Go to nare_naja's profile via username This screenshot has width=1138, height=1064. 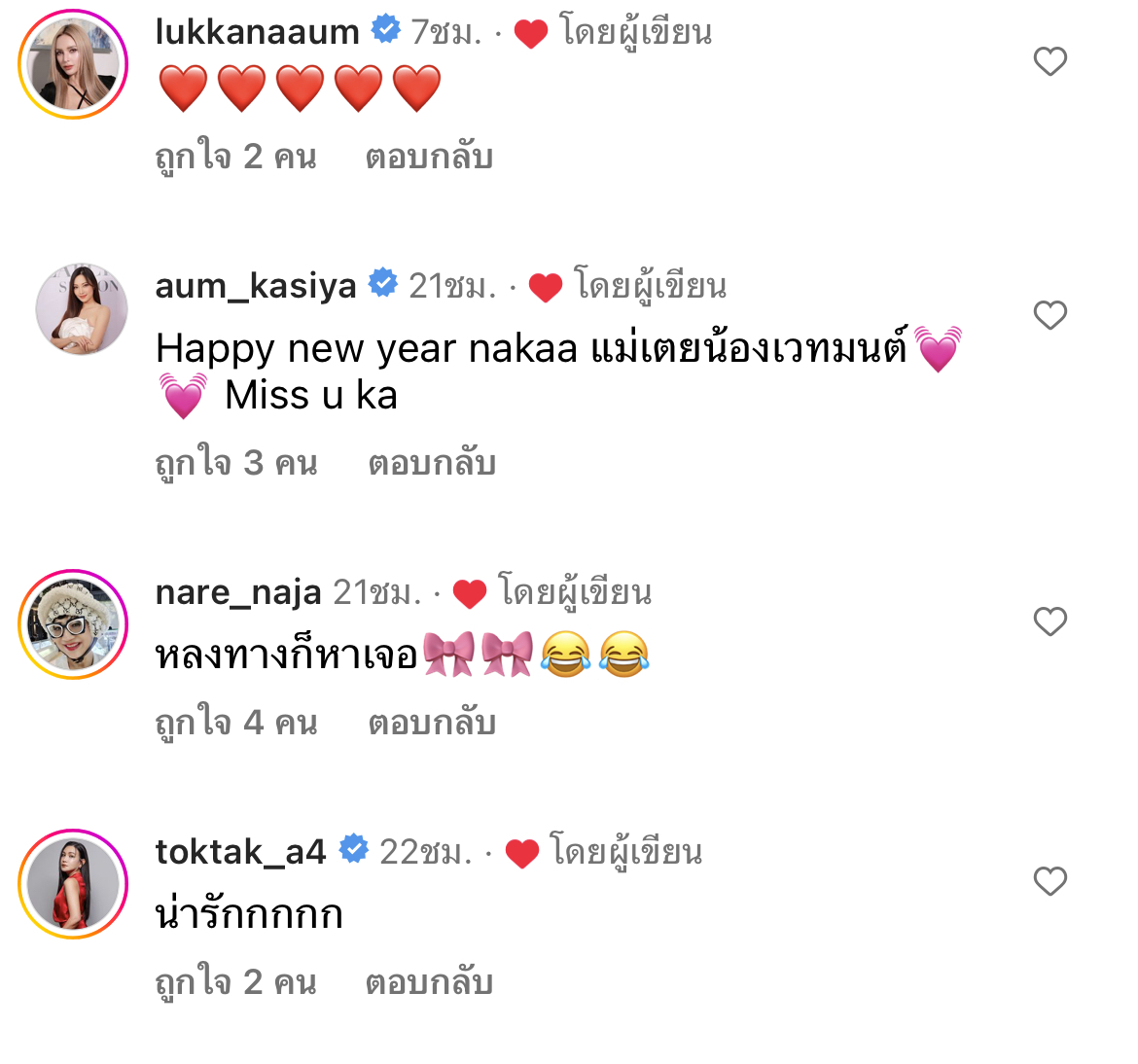(x=238, y=592)
